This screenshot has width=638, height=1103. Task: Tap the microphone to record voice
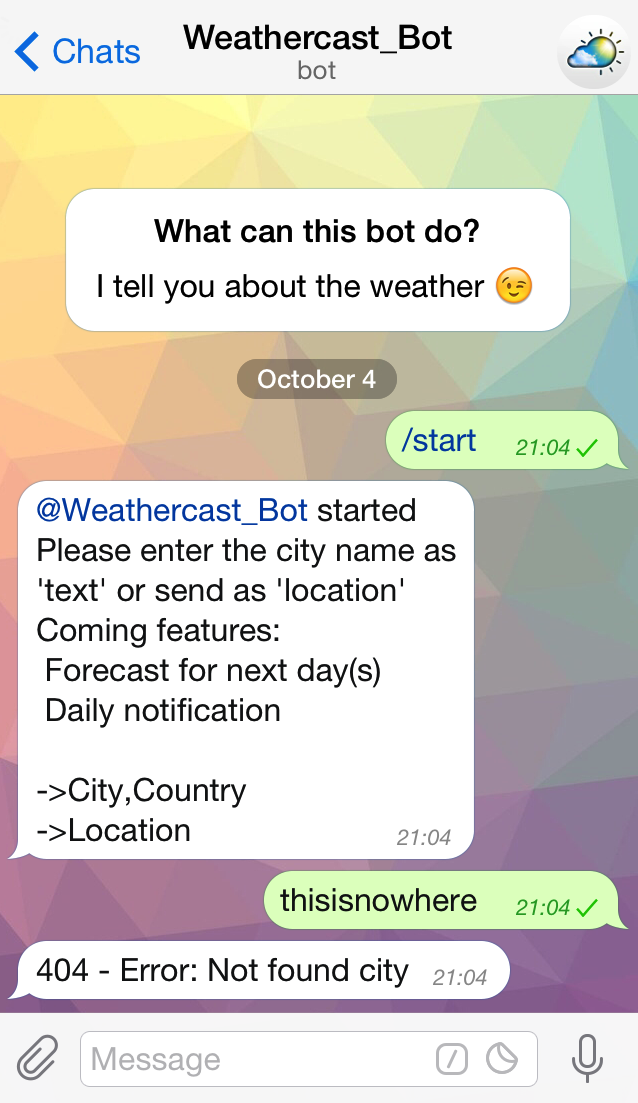(x=587, y=1058)
